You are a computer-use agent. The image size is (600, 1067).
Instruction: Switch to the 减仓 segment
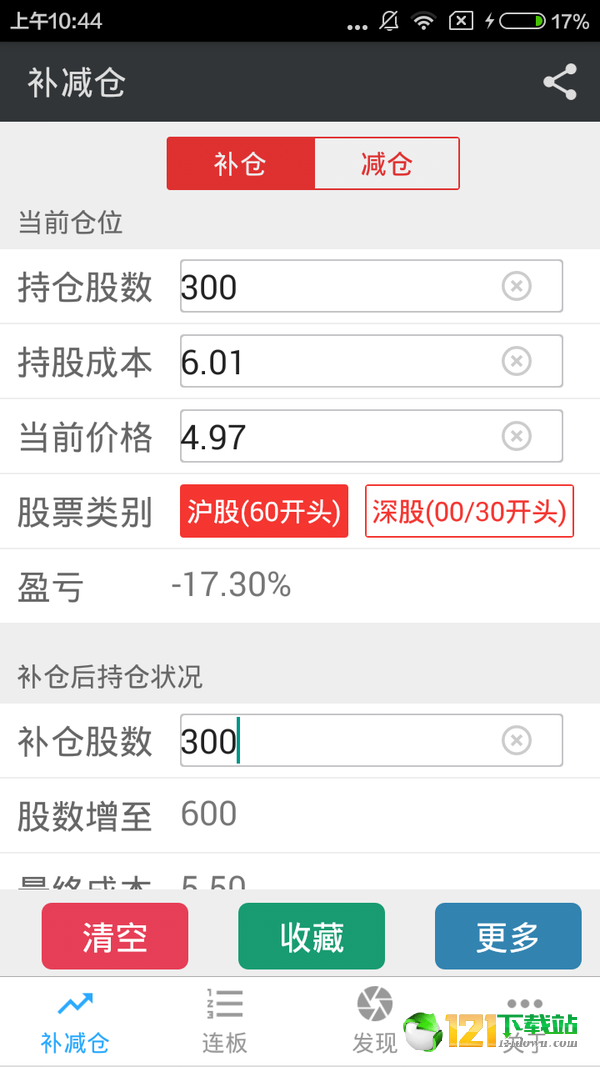[x=386, y=163]
